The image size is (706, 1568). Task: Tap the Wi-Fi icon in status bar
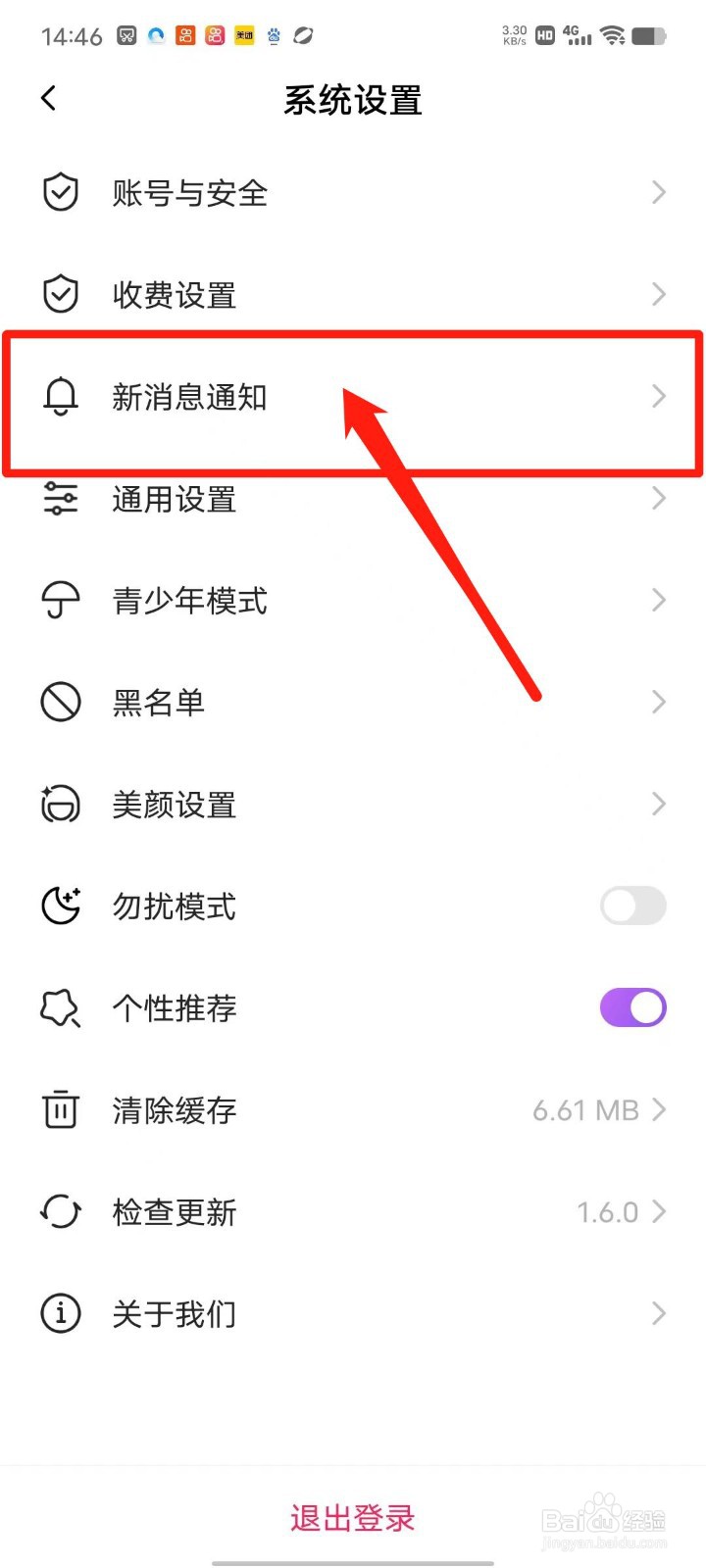coord(613,36)
